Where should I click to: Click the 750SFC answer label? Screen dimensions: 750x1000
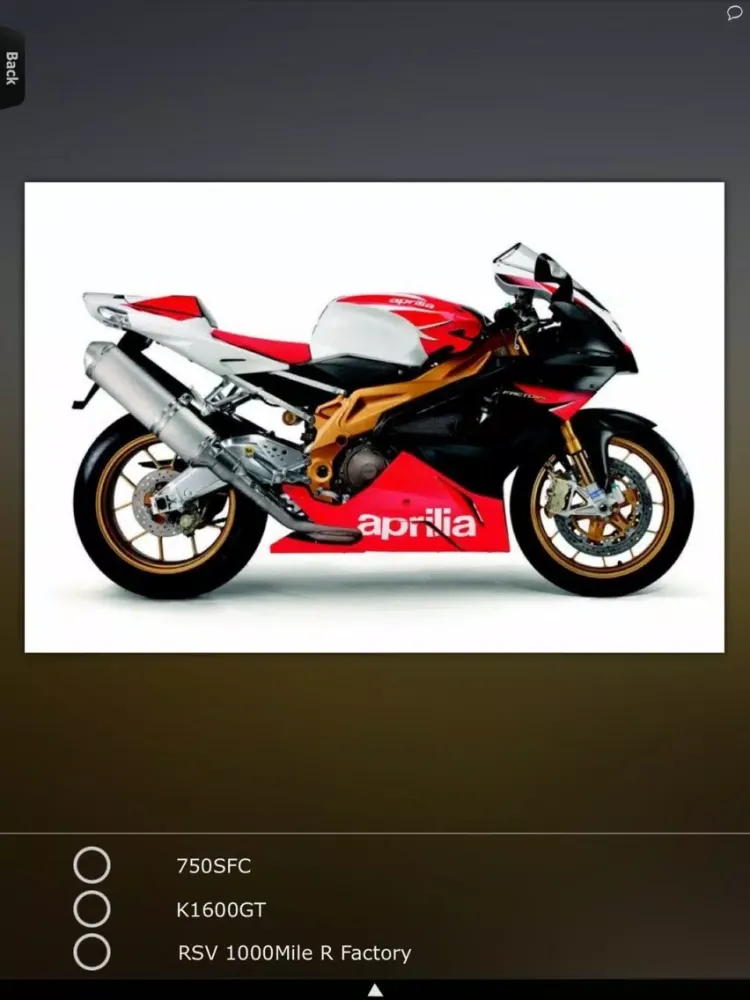pyautogui.click(x=213, y=868)
